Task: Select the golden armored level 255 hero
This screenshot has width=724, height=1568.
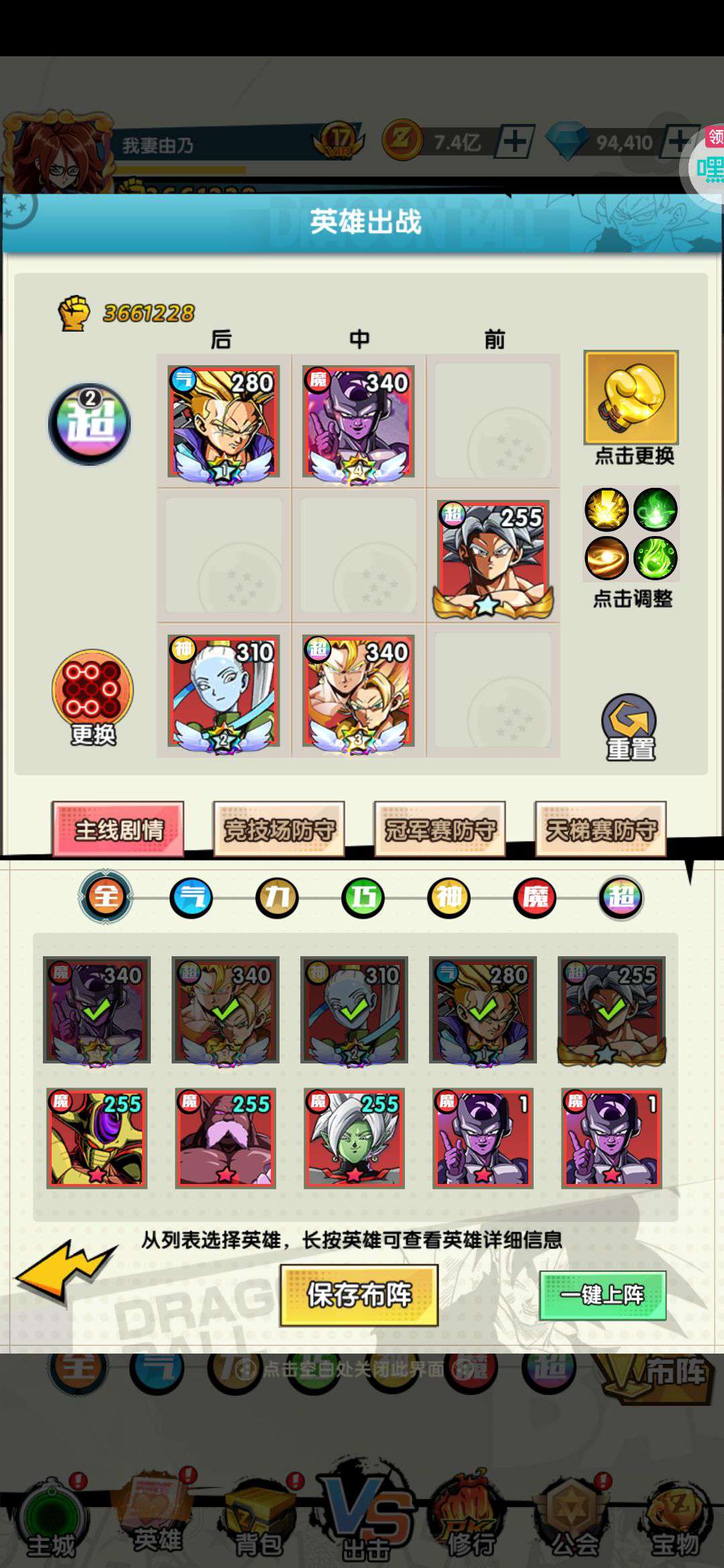Action: coord(97,1138)
